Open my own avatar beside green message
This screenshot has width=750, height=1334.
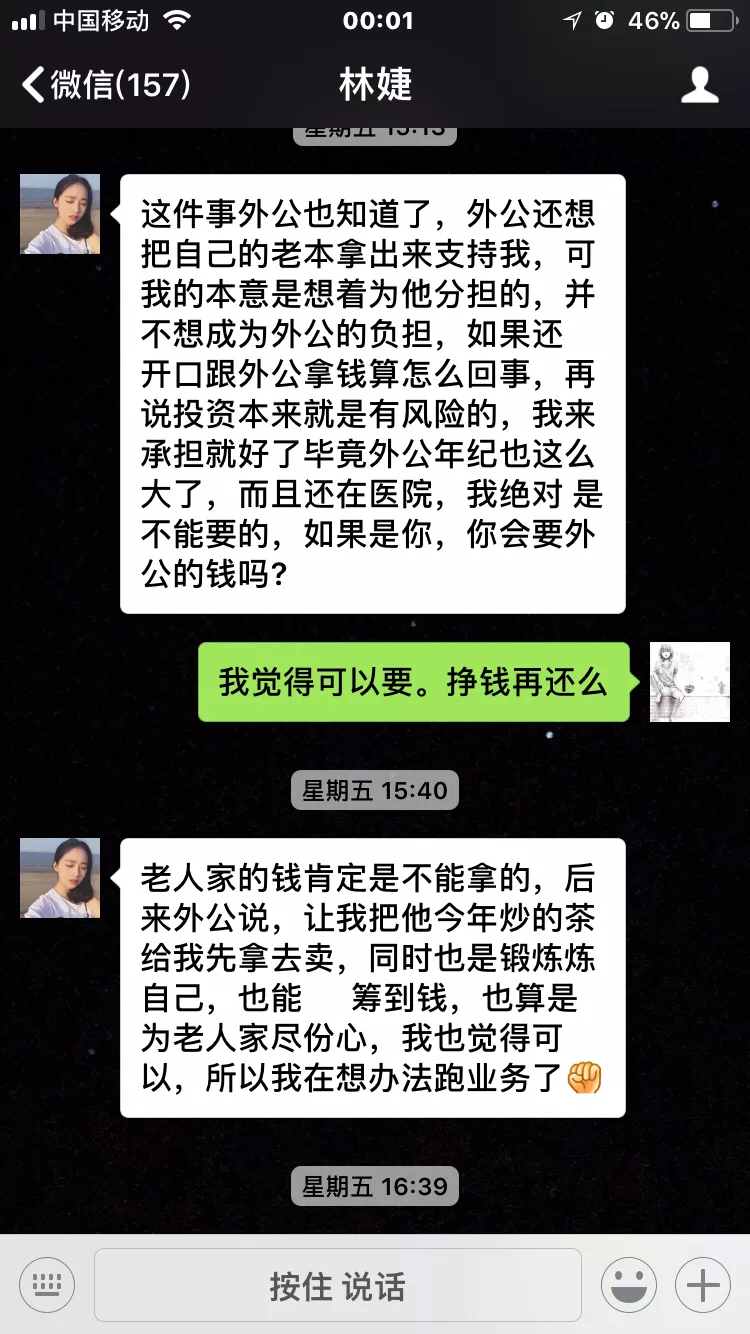689,682
